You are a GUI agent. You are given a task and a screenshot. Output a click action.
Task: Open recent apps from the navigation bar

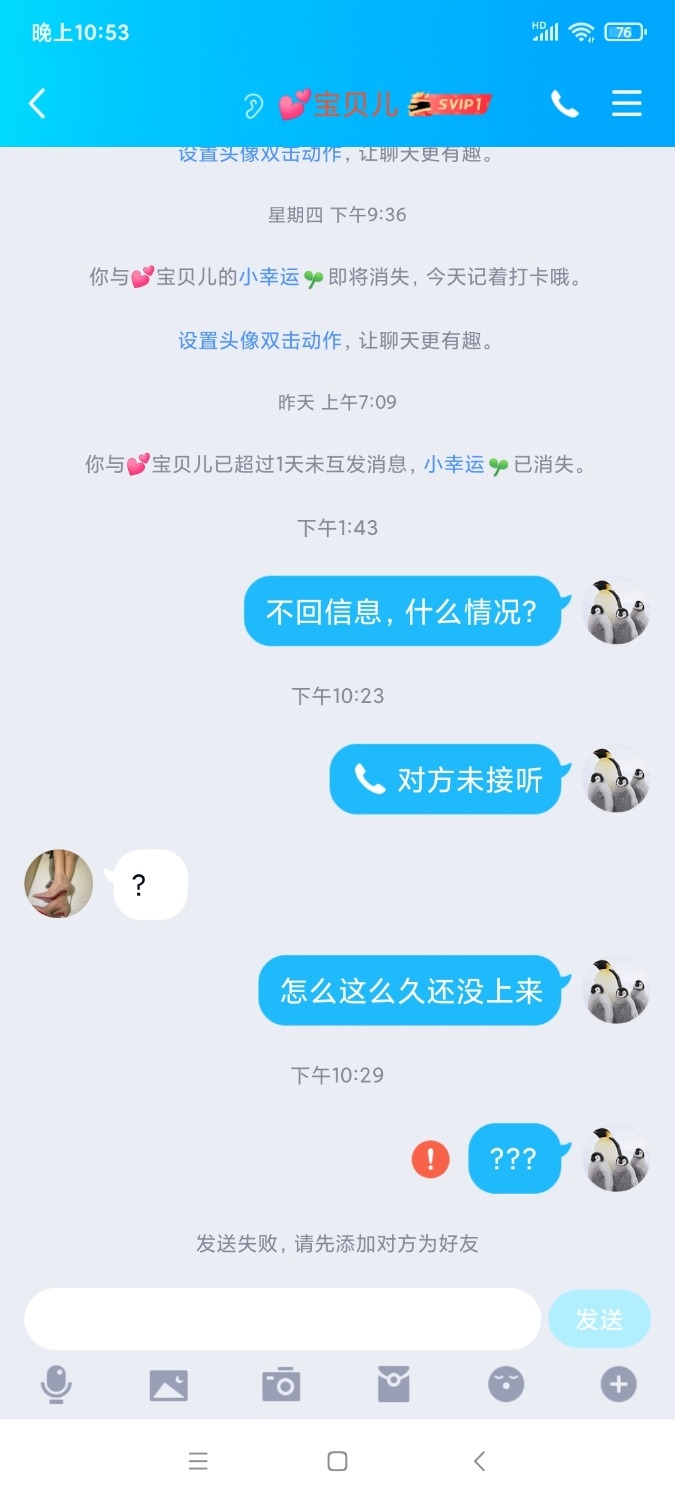tap(198, 1461)
